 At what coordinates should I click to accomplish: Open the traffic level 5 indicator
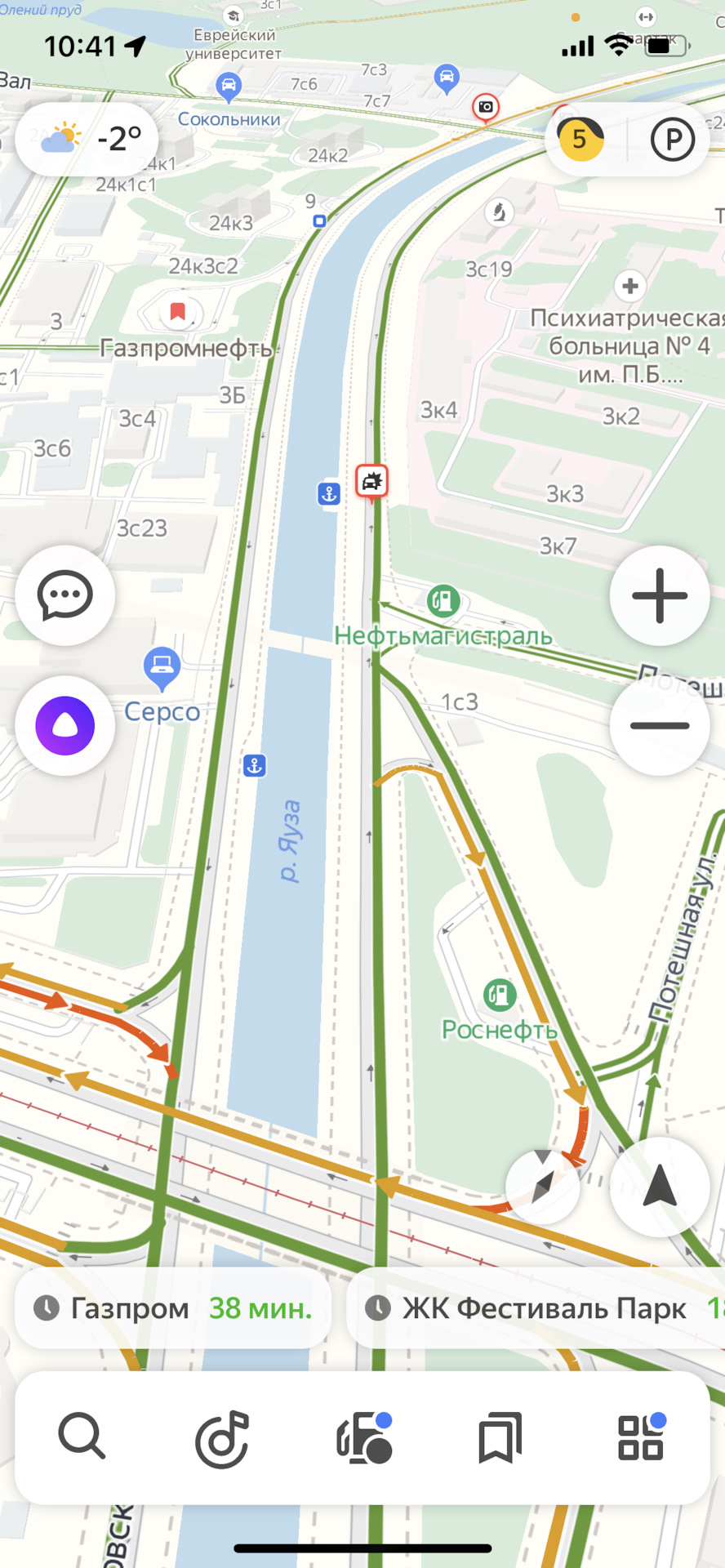[580, 139]
